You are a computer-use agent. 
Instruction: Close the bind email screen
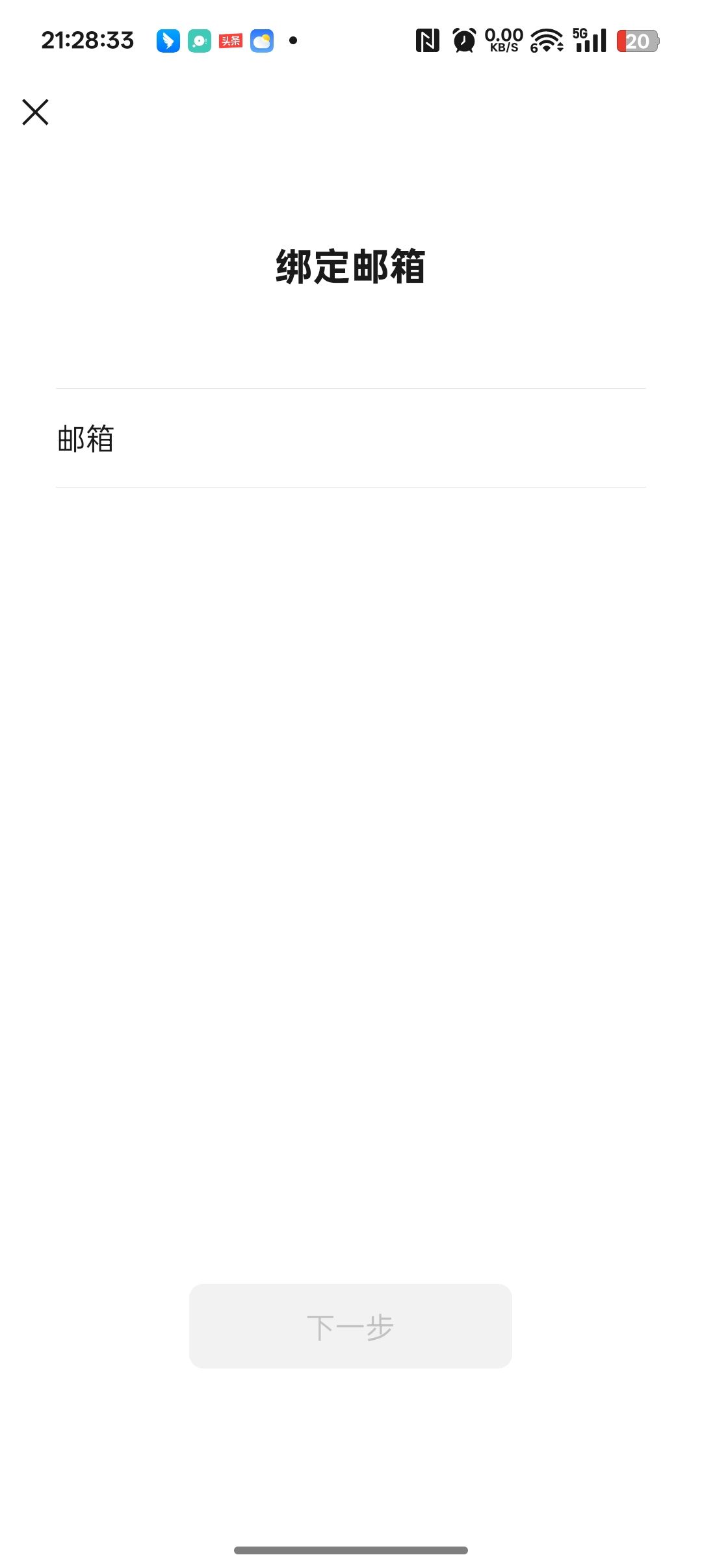pyautogui.click(x=35, y=112)
